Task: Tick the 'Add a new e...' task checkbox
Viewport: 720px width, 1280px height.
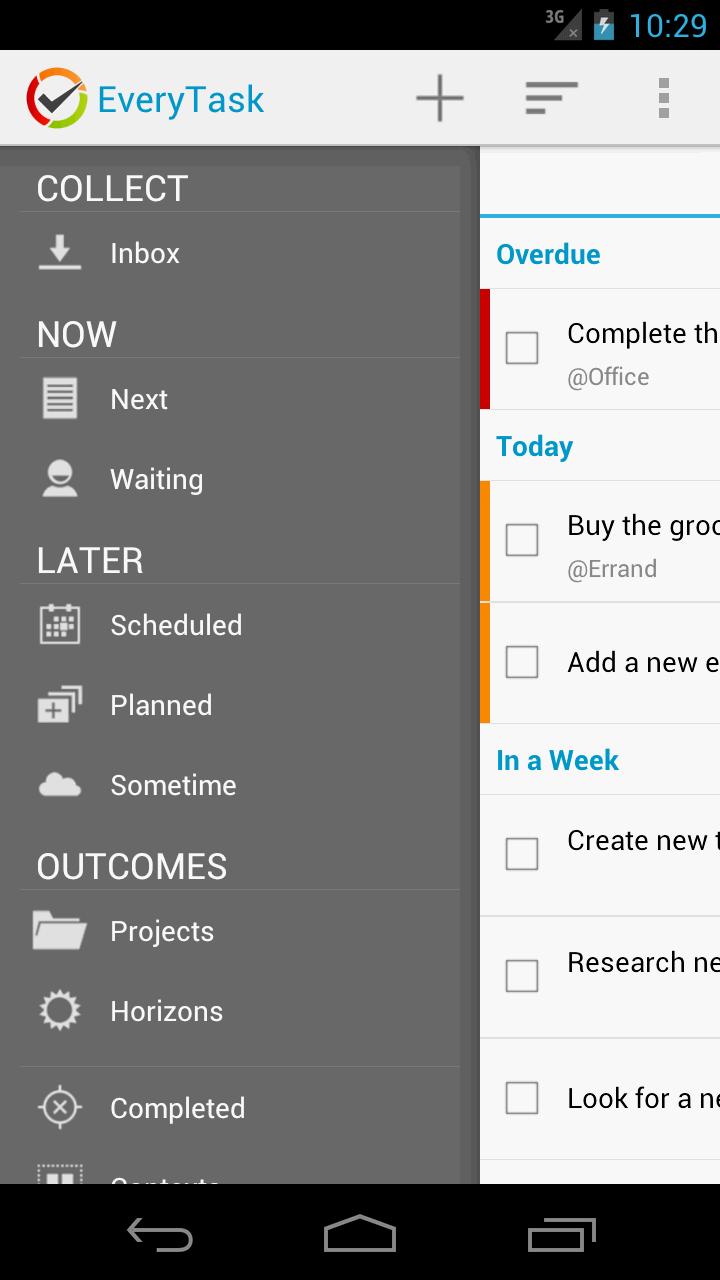Action: pyautogui.click(x=522, y=662)
